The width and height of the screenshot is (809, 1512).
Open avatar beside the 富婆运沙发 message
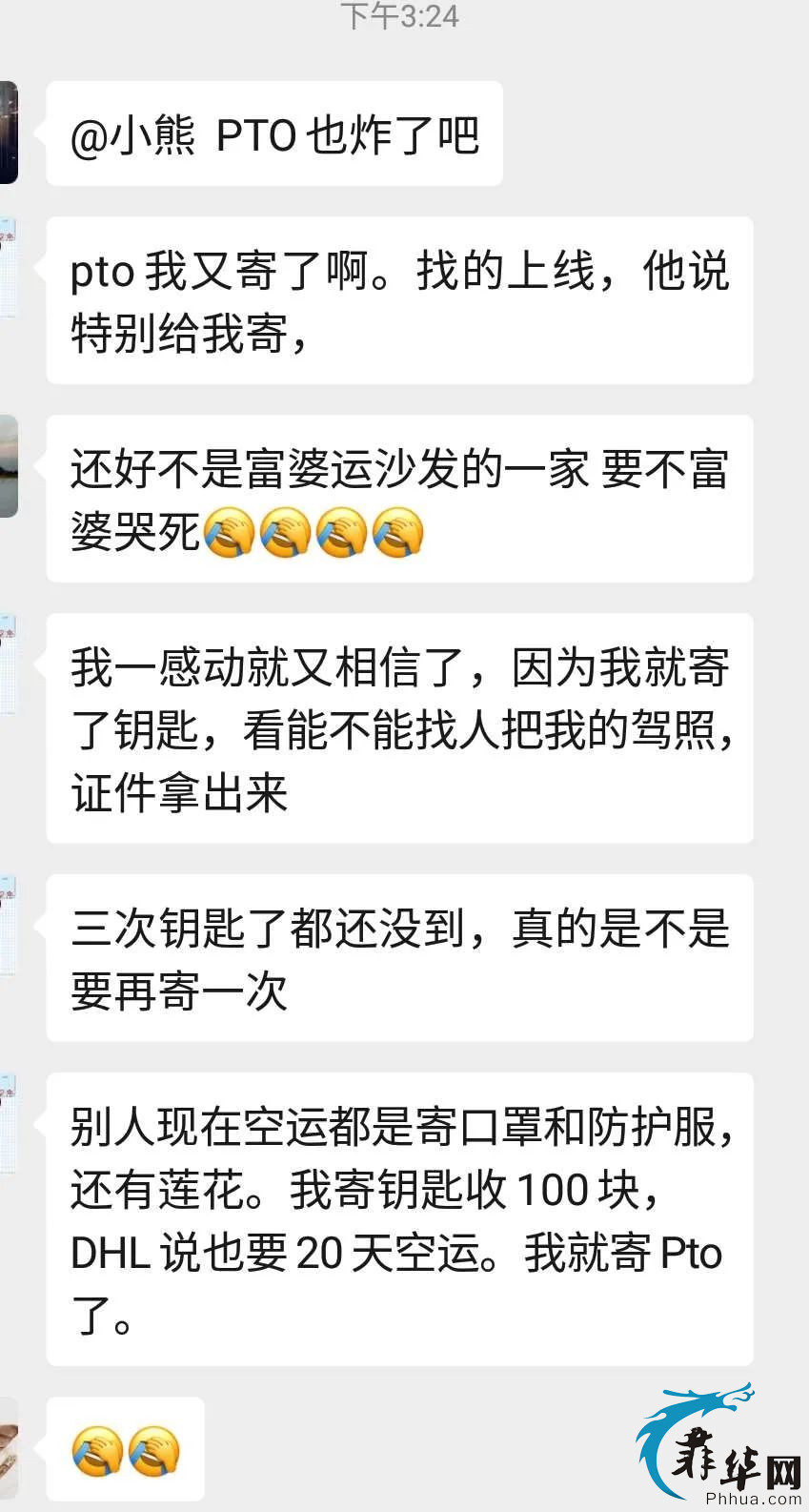pyautogui.click(x=9, y=466)
